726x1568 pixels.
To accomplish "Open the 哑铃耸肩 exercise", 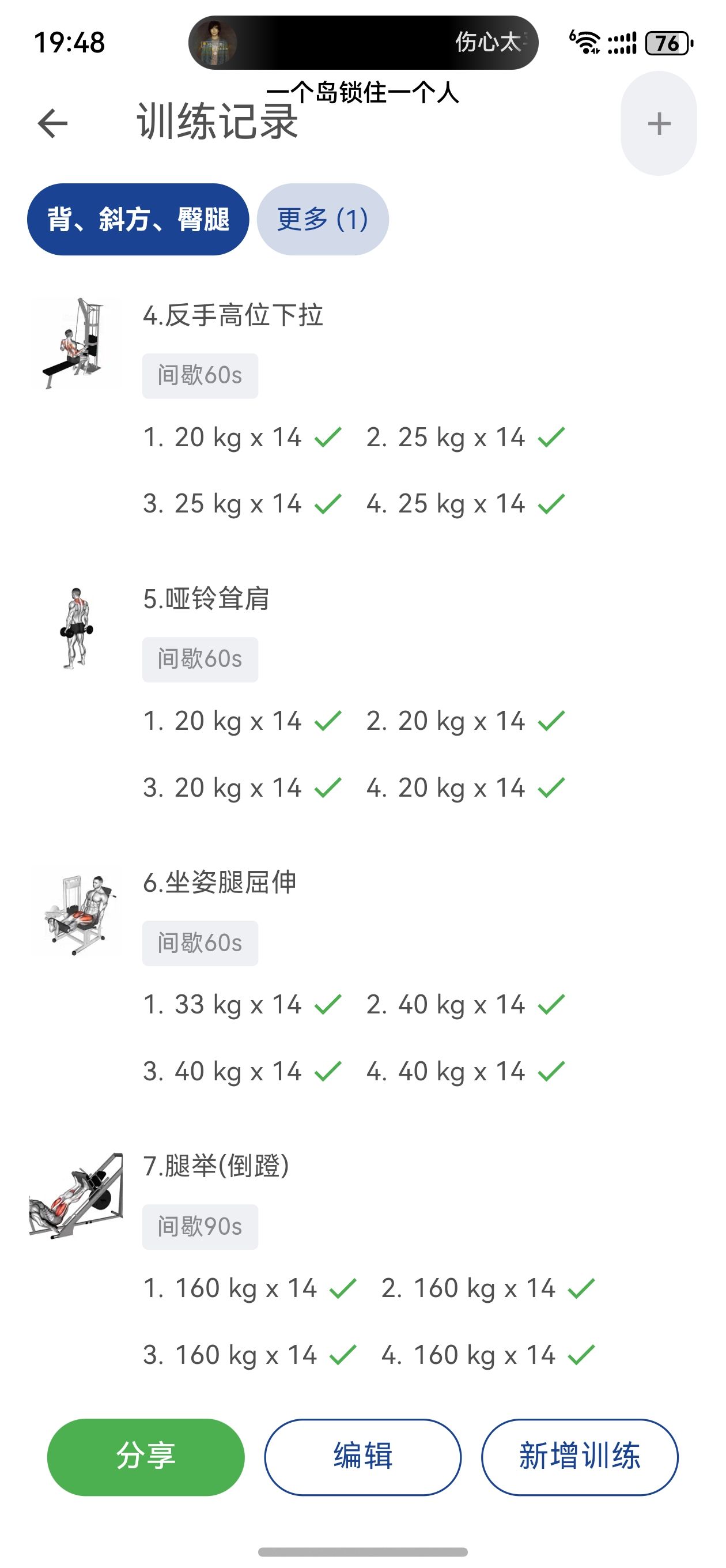I will tap(206, 599).
